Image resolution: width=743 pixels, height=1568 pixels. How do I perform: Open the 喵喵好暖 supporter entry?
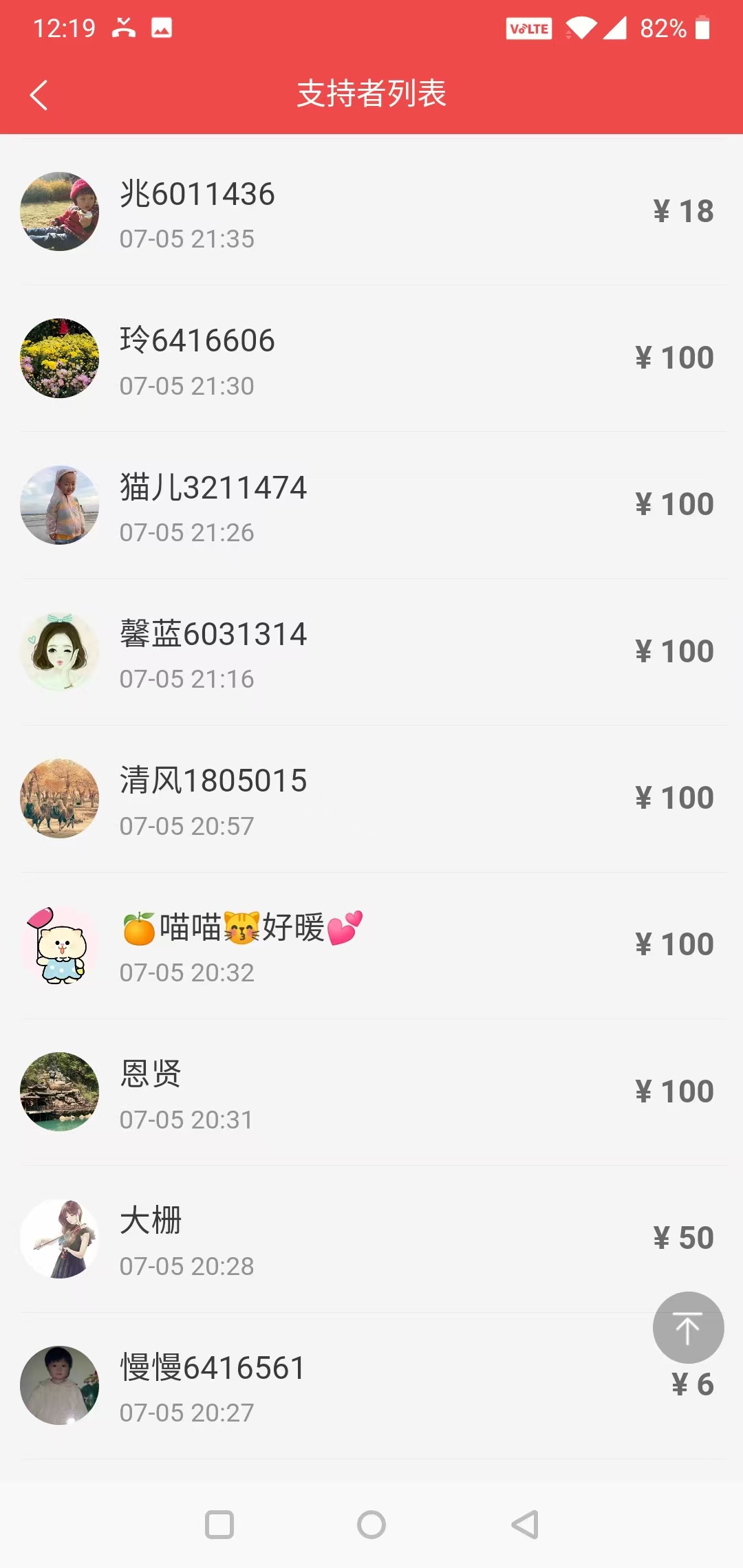[x=371, y=946]
